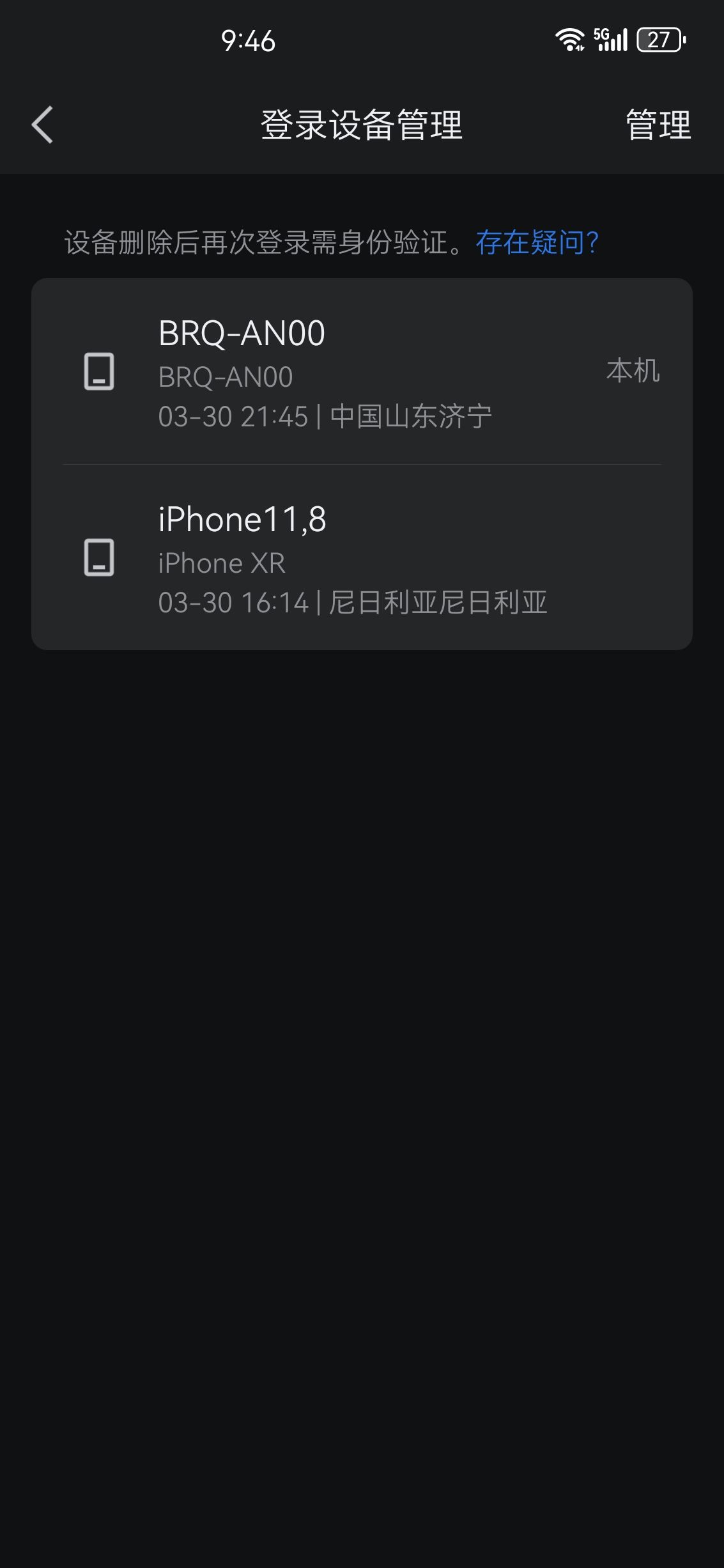Open the BRQ-AN00 device entry
The width and height of the screenshot is (724, 1568).
click(362, 372)
